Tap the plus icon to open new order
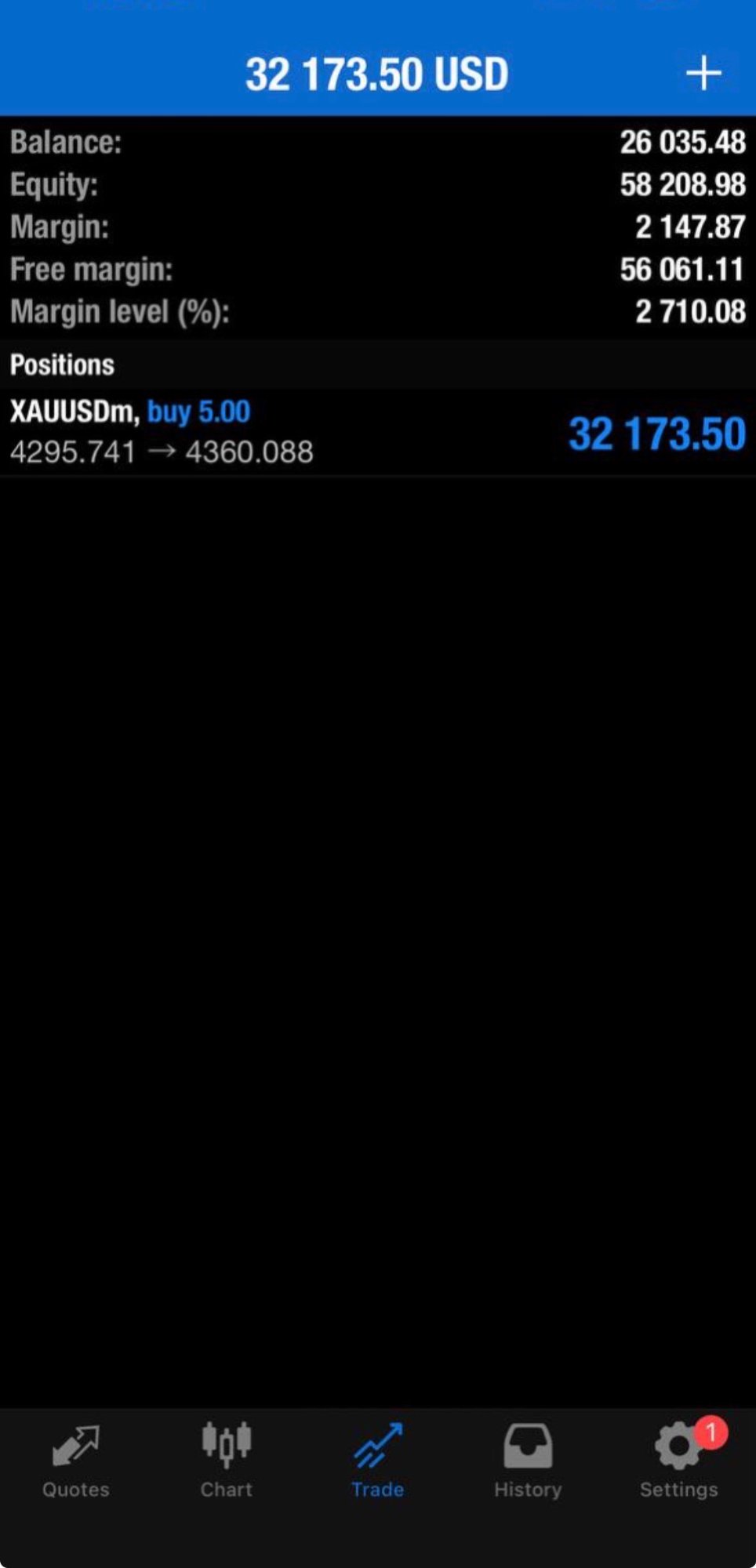Image resolution: width=756 pixels, height=1568 pixels. click(x=703, y=72)
